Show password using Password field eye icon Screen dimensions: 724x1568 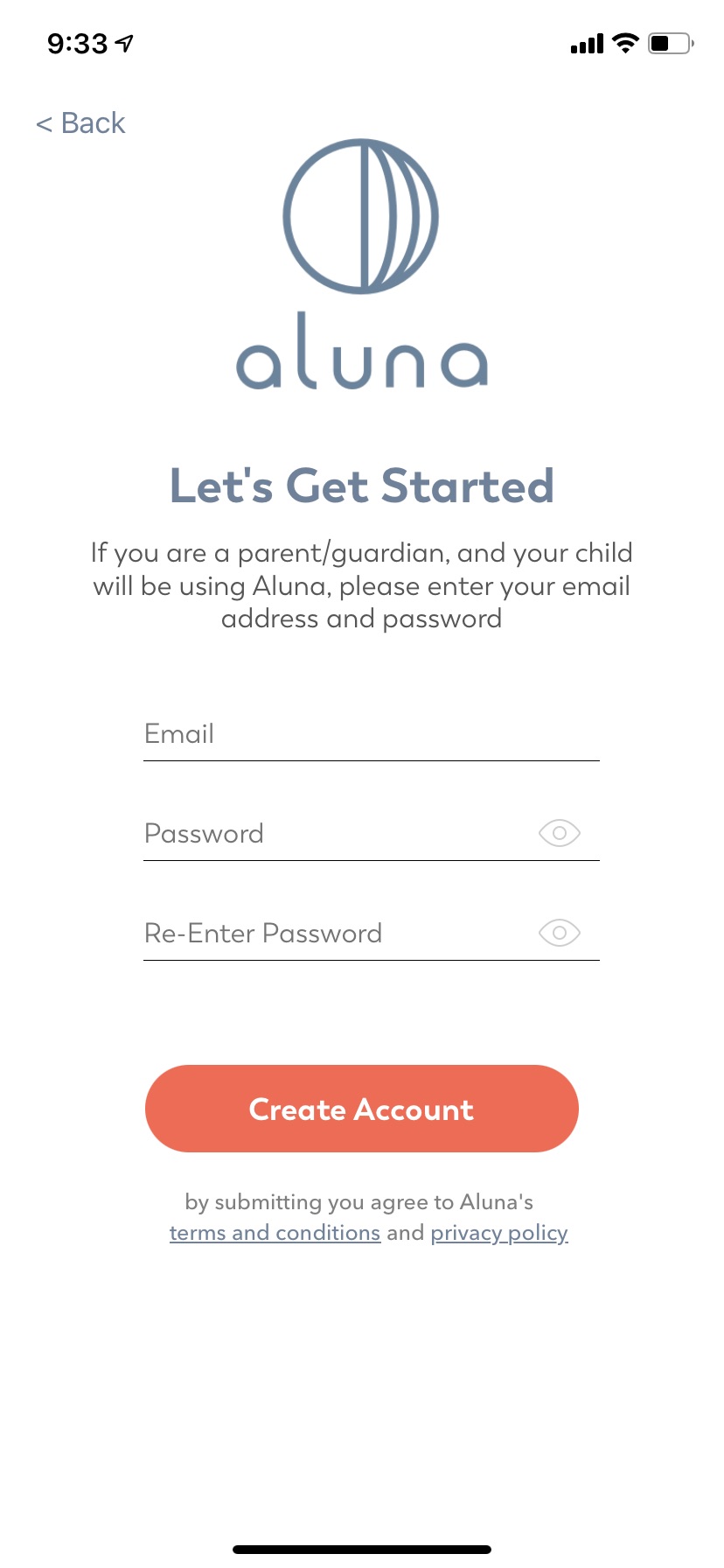560,833
